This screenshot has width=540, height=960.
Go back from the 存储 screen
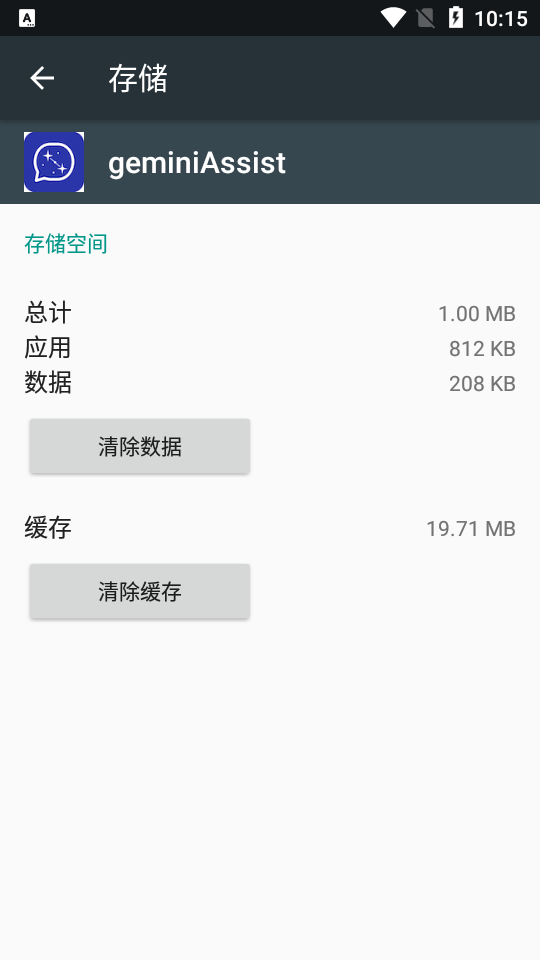coord(42,78)
